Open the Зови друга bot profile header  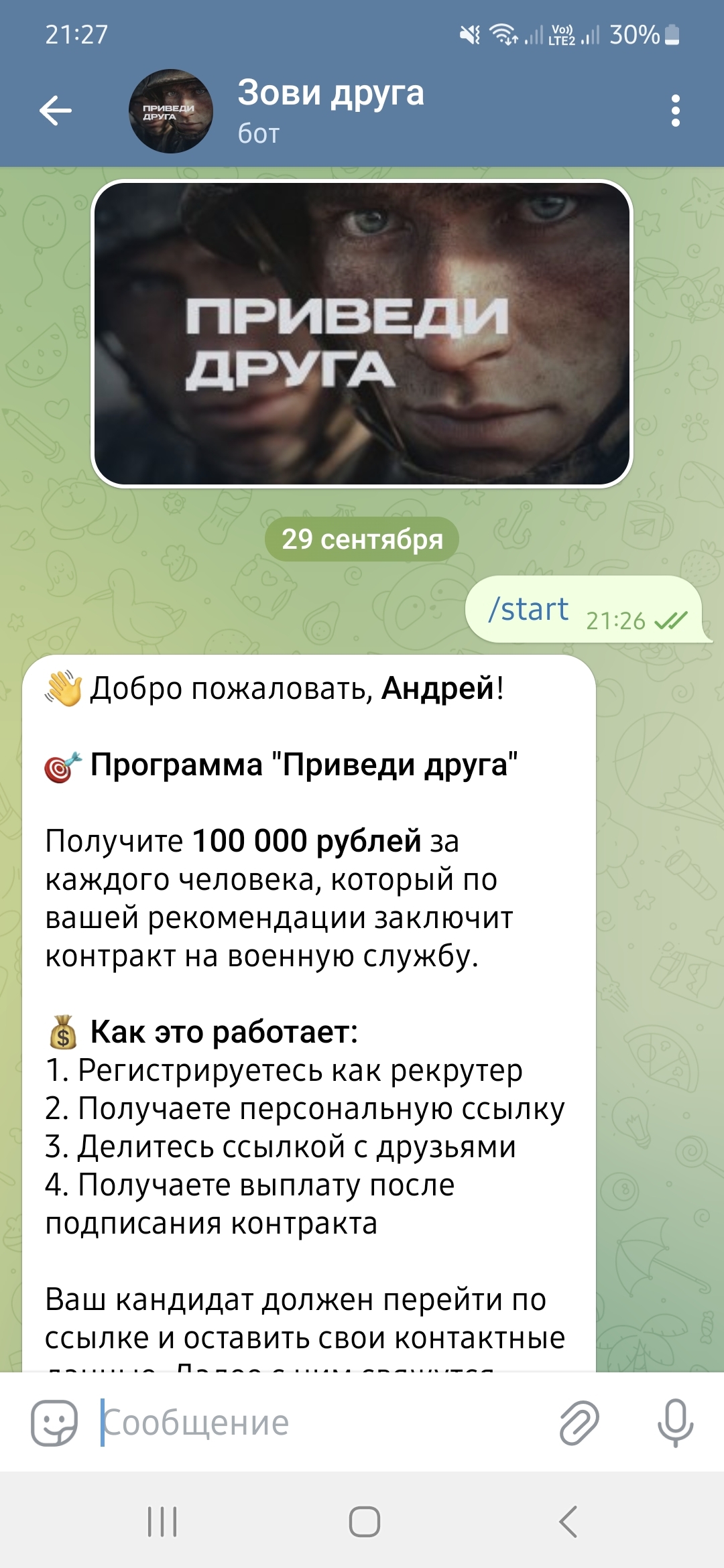330,111
